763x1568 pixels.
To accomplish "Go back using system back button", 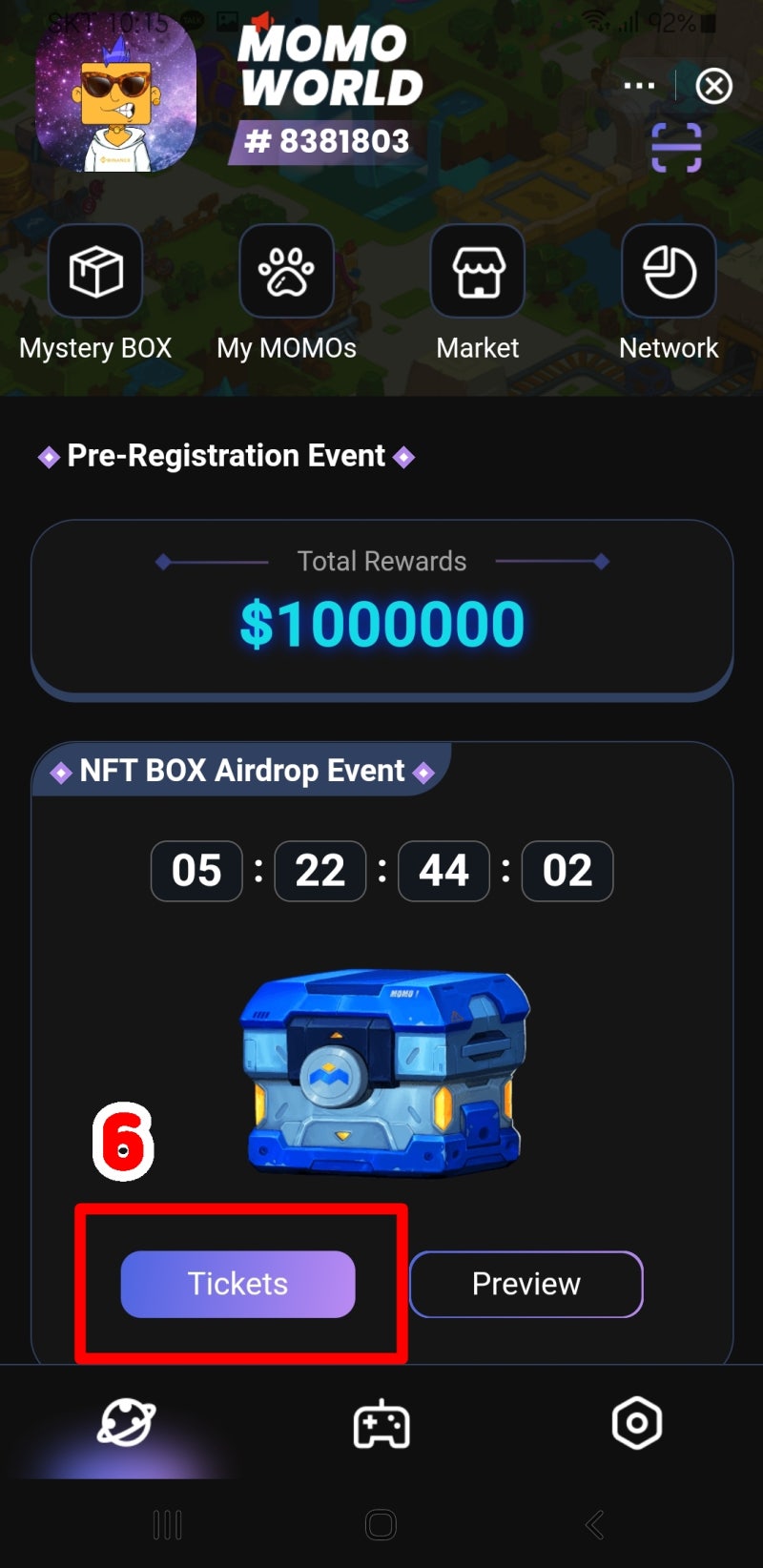I will [x=594, y=1524].
